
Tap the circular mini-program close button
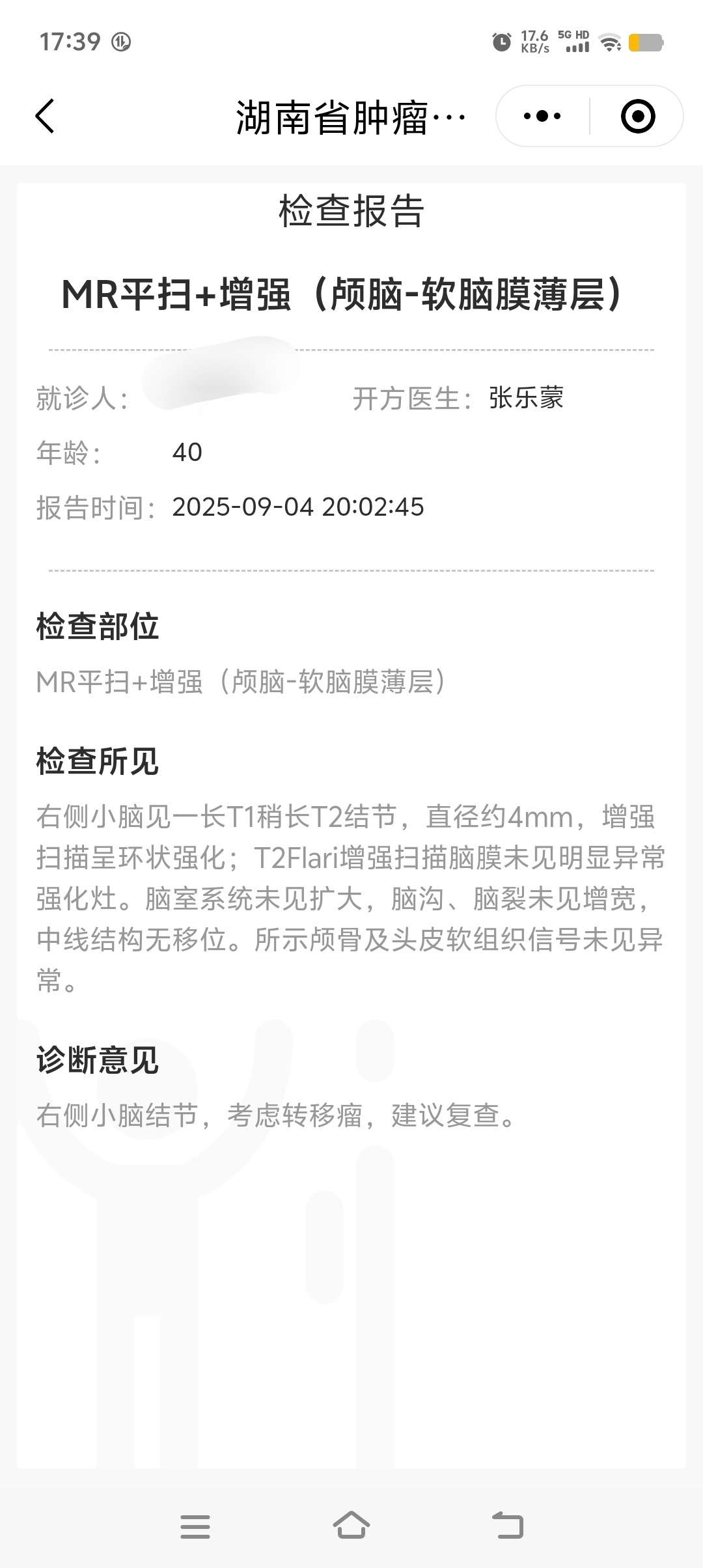pos(636,115)
